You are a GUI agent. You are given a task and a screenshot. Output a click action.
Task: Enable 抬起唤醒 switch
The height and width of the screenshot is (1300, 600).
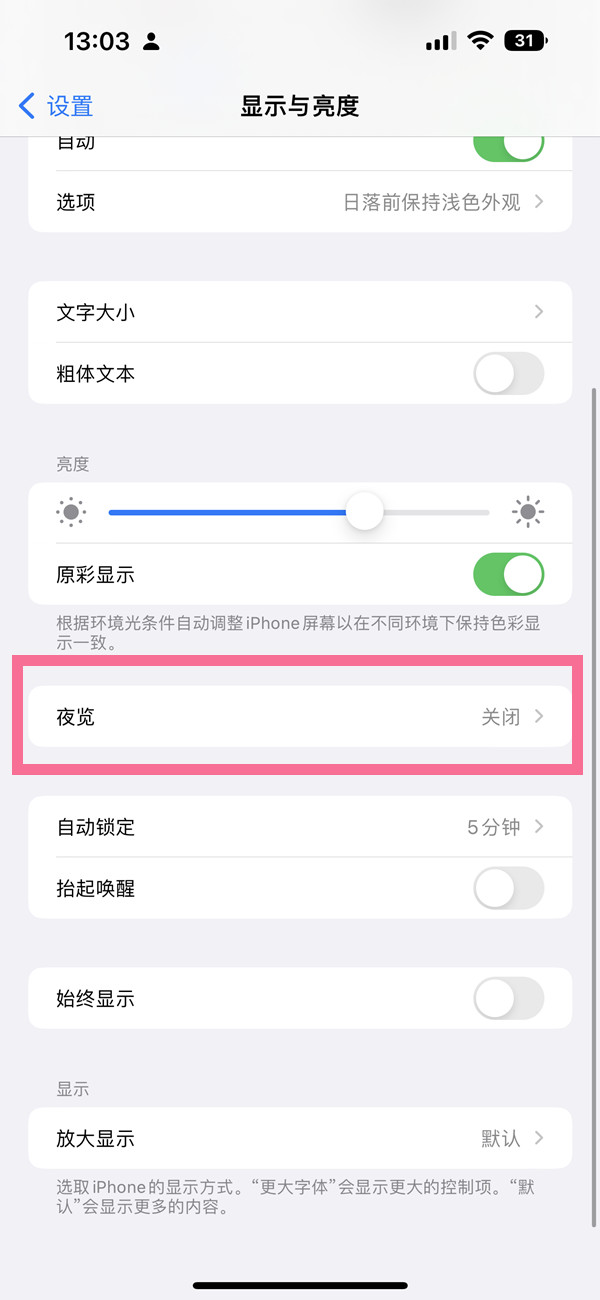tap(508, 888)
